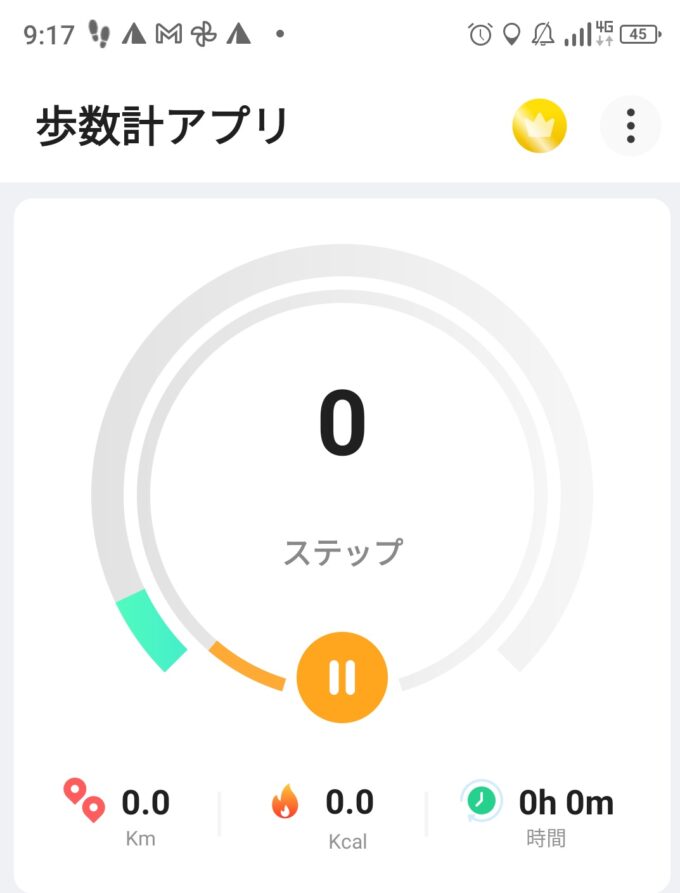Pause step counting with the orange button
Image resolution: width=680 pixels, height=893 pixels.
[x=342, y=677]
